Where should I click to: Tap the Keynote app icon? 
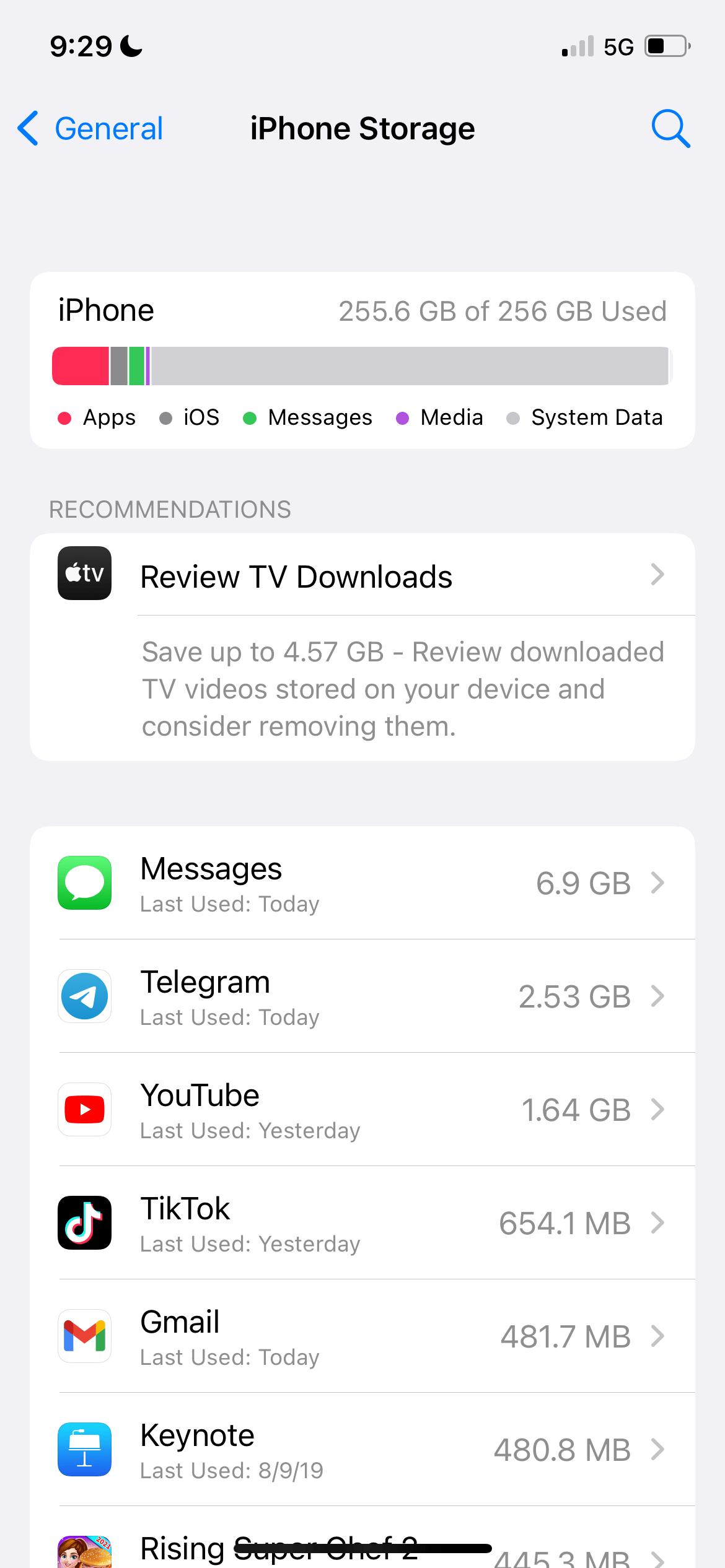pos(84,1449)
